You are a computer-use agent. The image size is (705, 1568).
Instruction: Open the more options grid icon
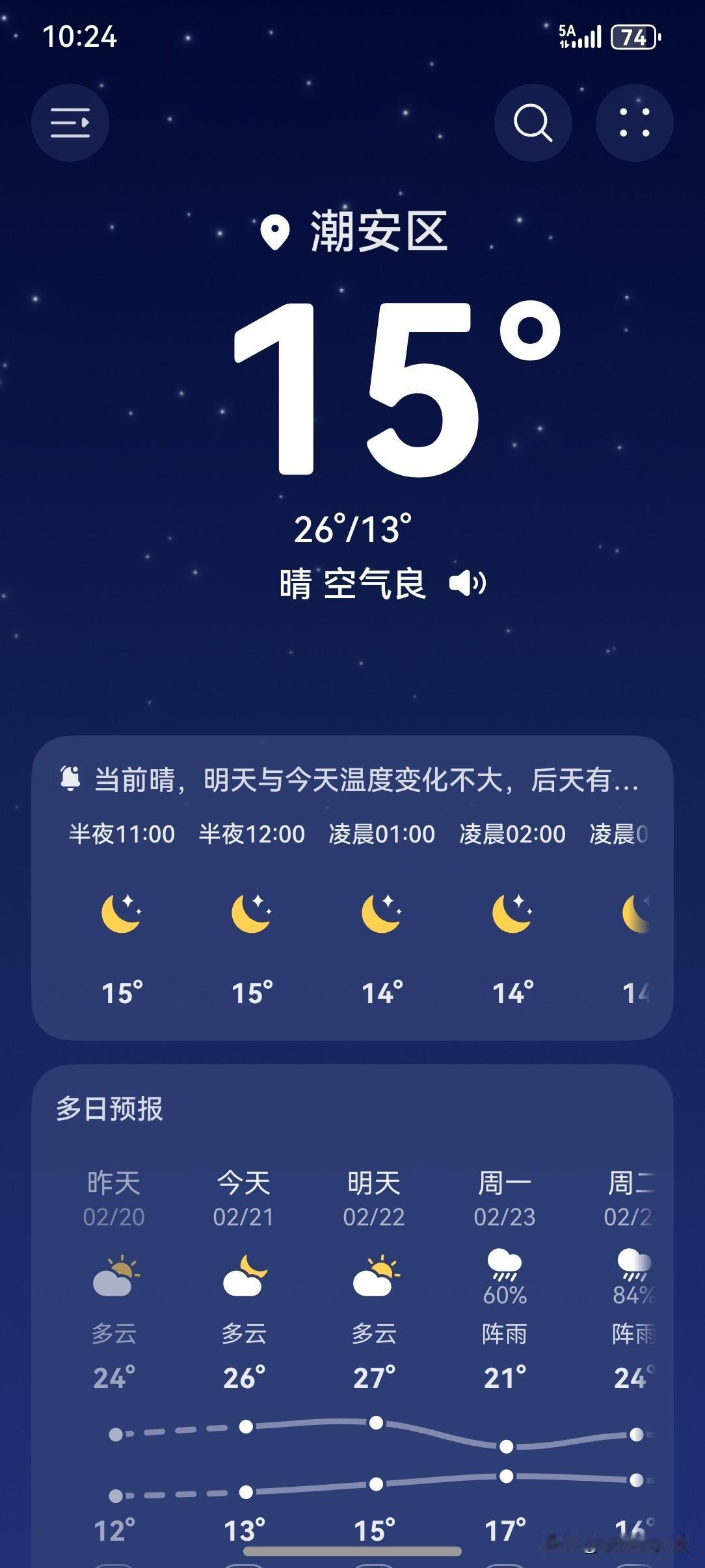pos(634,123)
